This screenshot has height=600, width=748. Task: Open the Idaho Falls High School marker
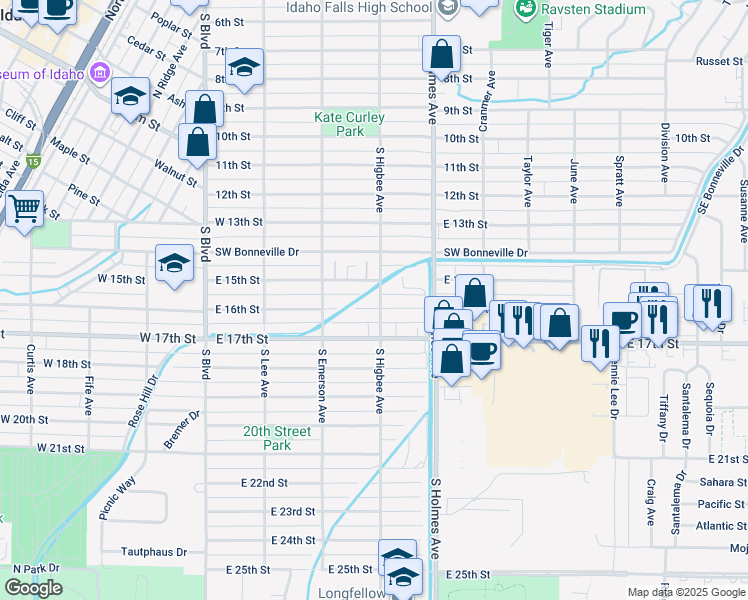445,8
